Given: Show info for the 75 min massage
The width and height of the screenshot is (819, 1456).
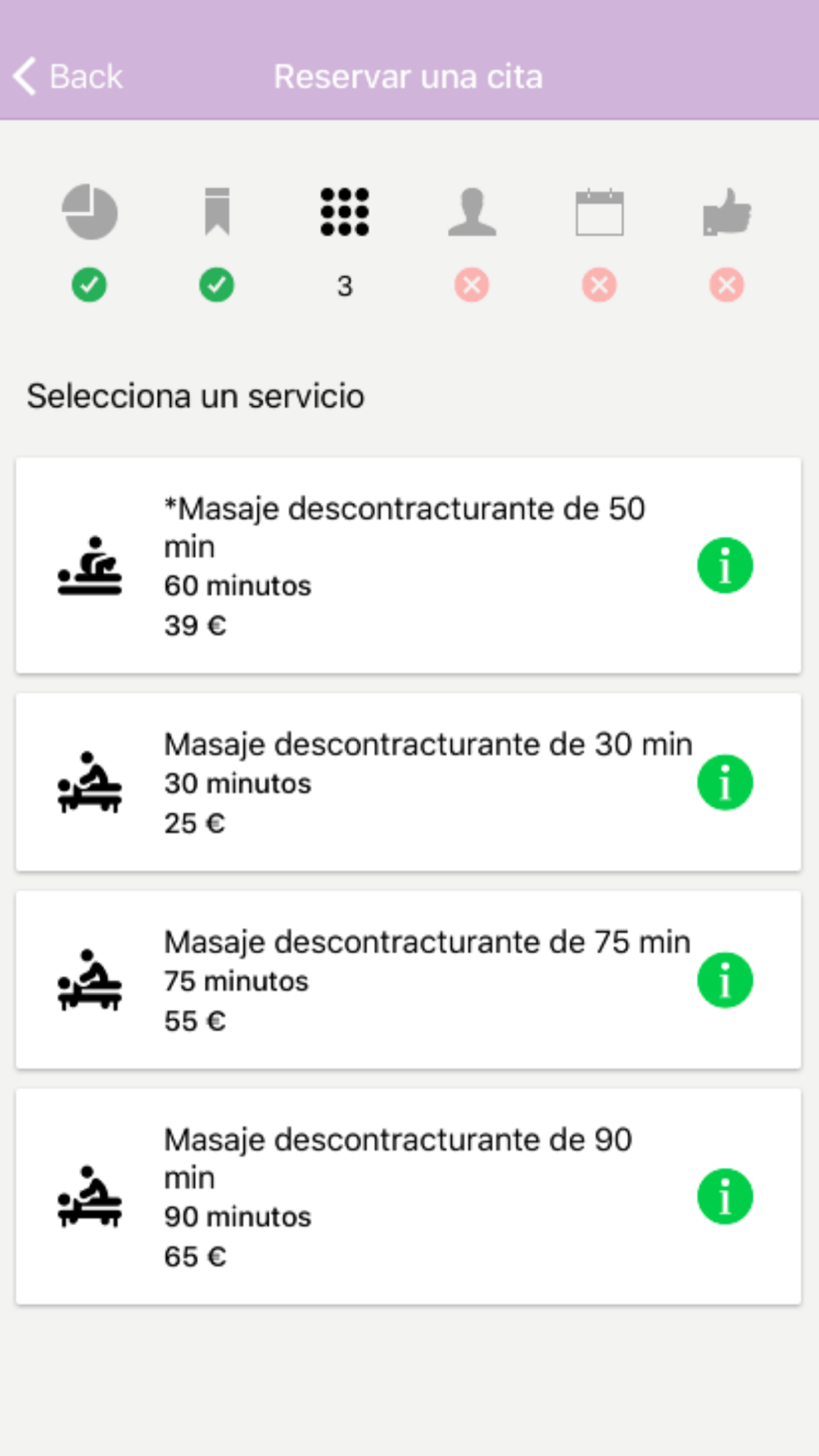Looking at the screenshot, I should click(725, 980).
